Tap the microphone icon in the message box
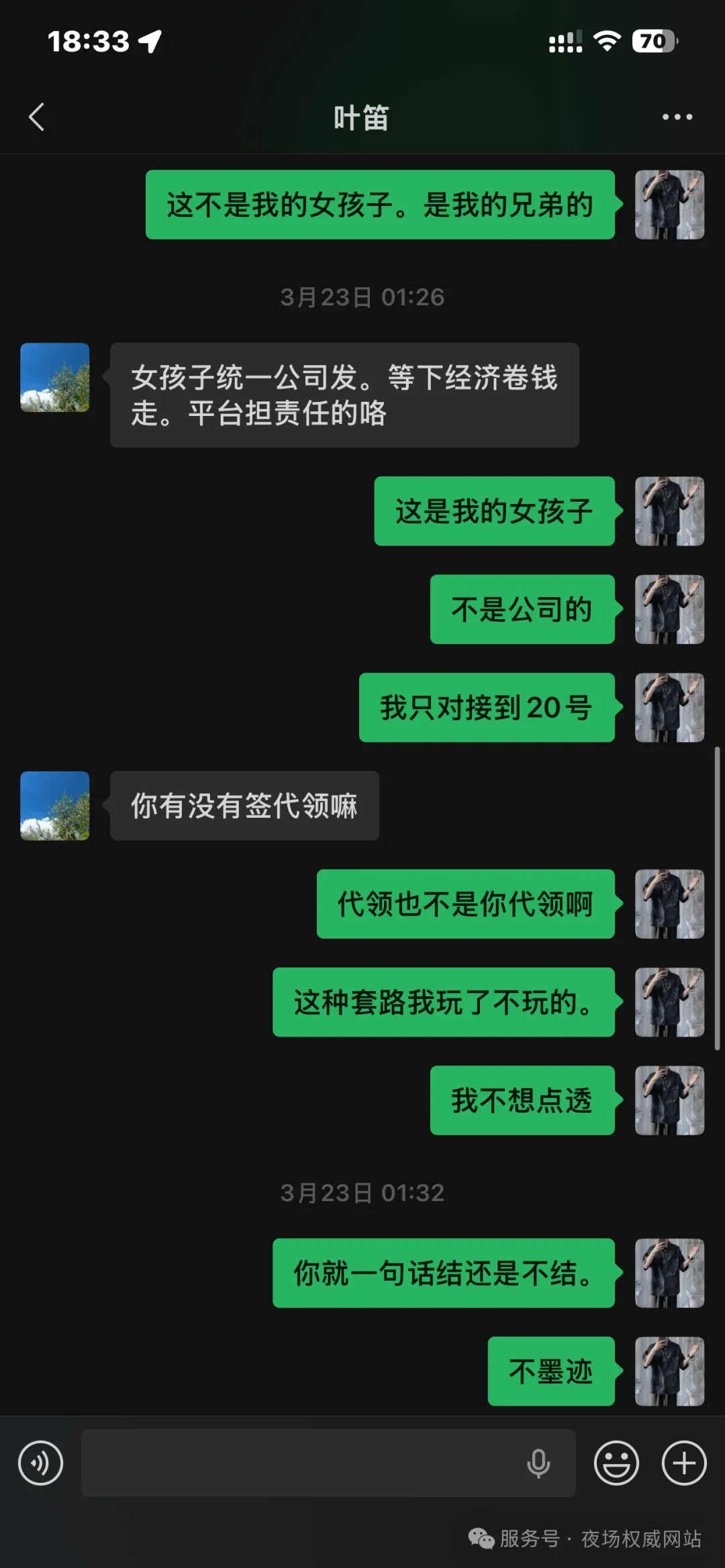 click(538, 1463)
